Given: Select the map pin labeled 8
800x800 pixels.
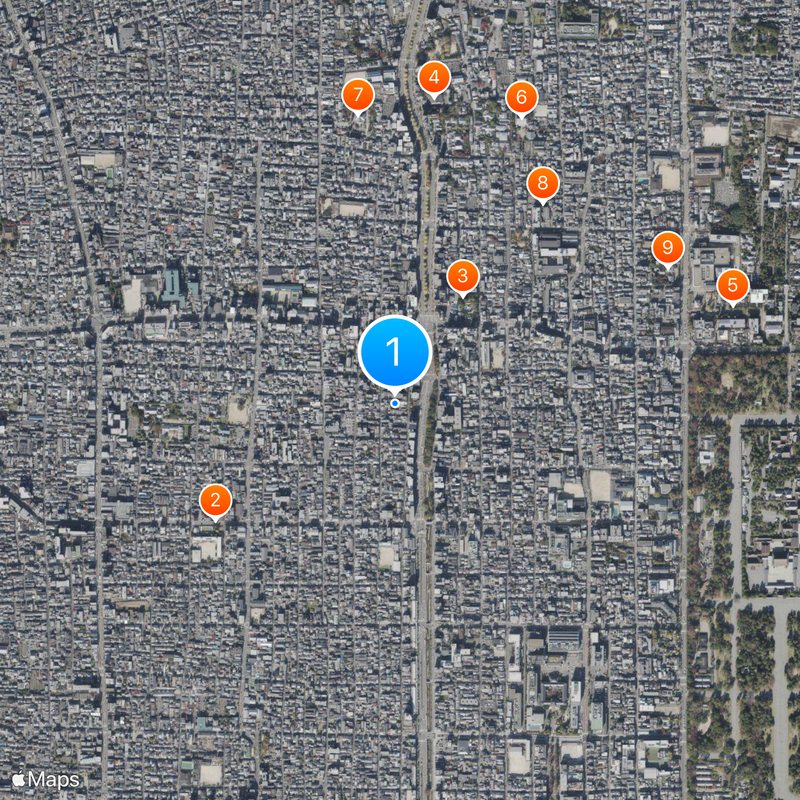Looking at the screenshot, I should (x=542, y=182).
